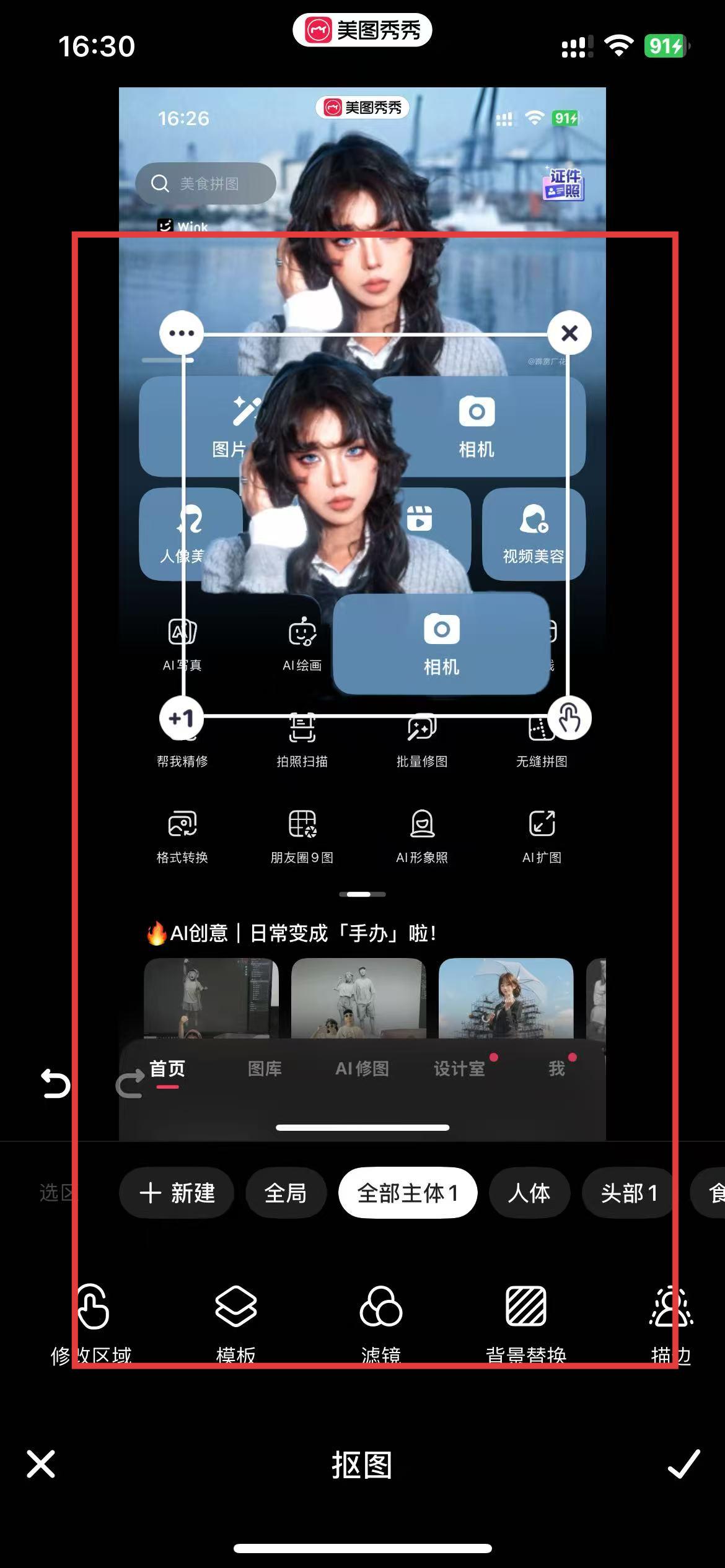This screenshot has height=1568, width=725.
Task: Redo the reverted edit
Action: point(130,1084)
